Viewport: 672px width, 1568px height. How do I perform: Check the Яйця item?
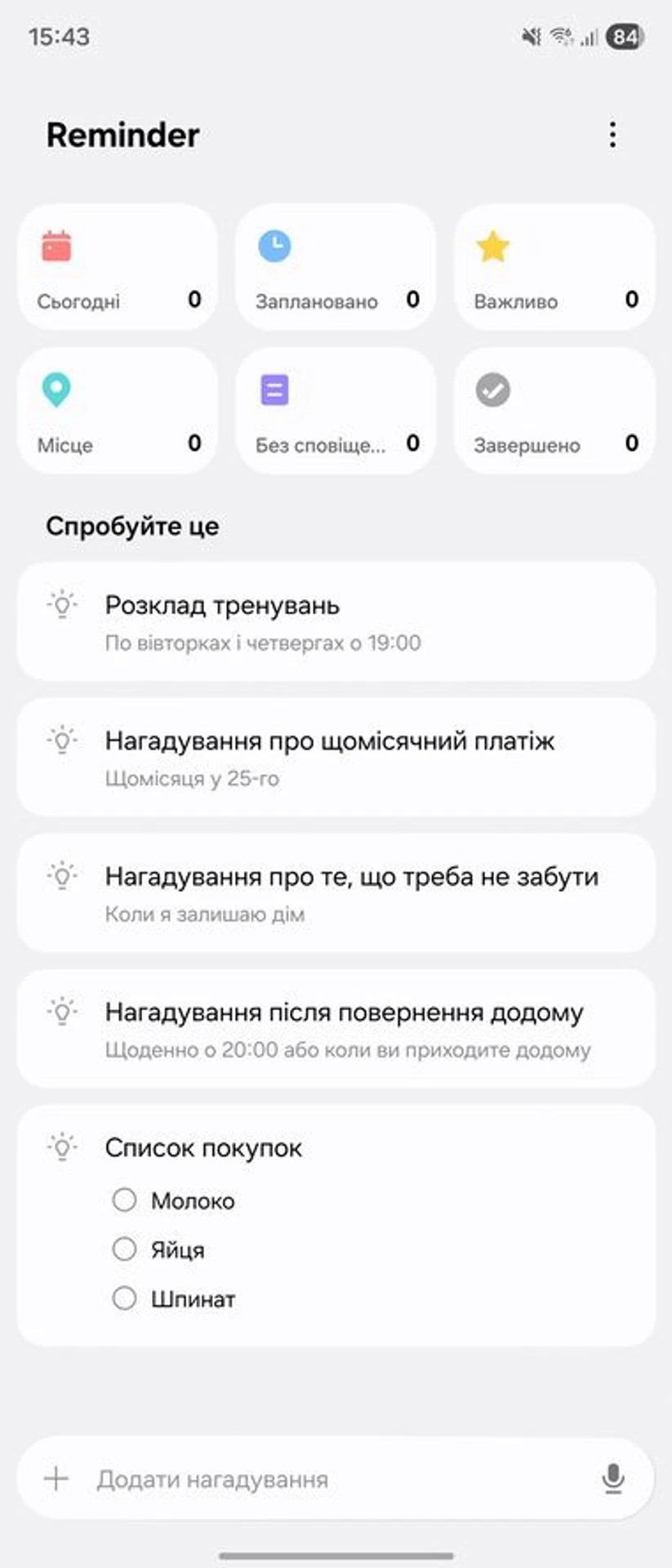[124, 1249]
